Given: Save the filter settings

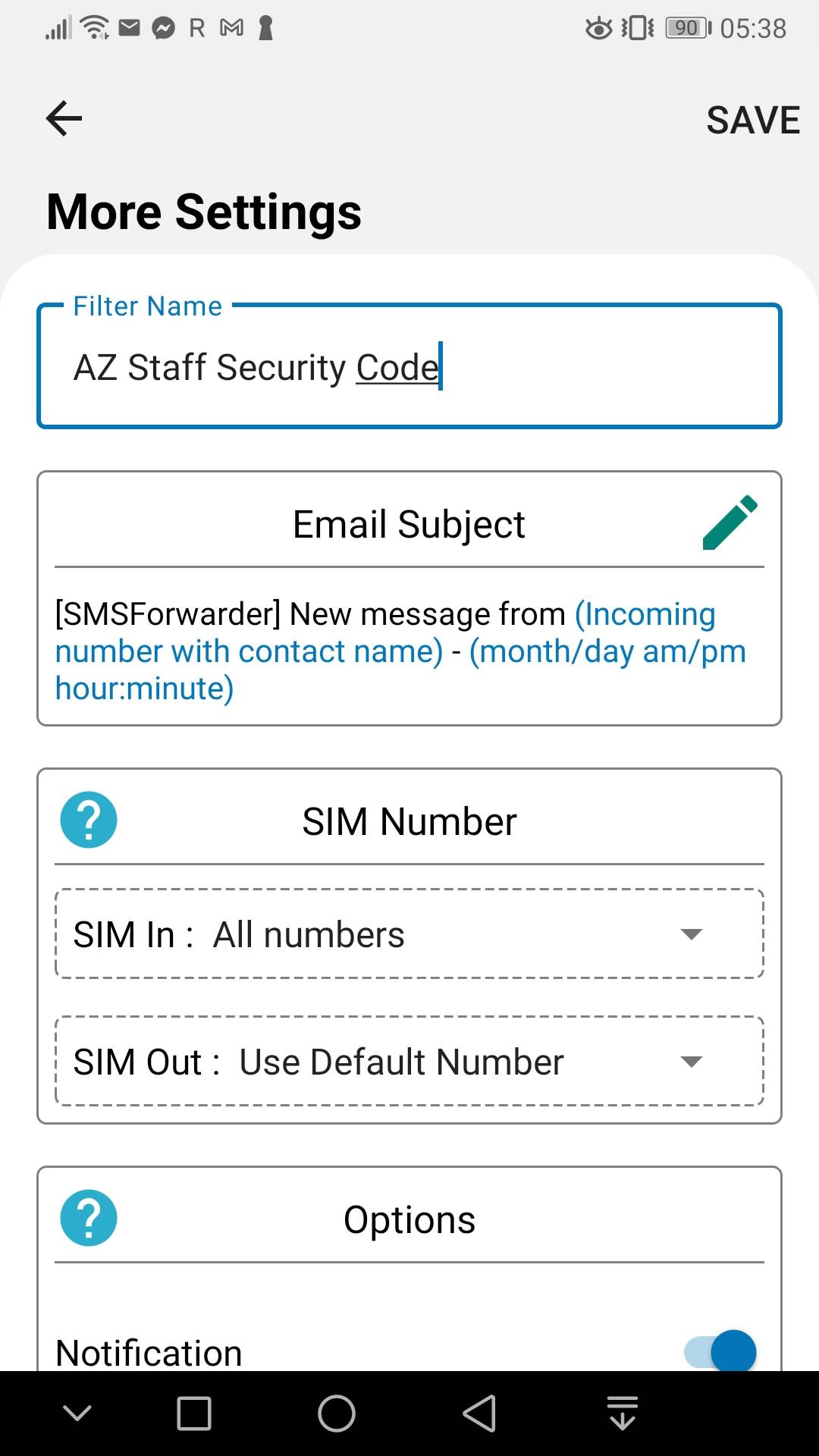Looking at the screenshot, I should pyautogui.click(x=752, y=120).
